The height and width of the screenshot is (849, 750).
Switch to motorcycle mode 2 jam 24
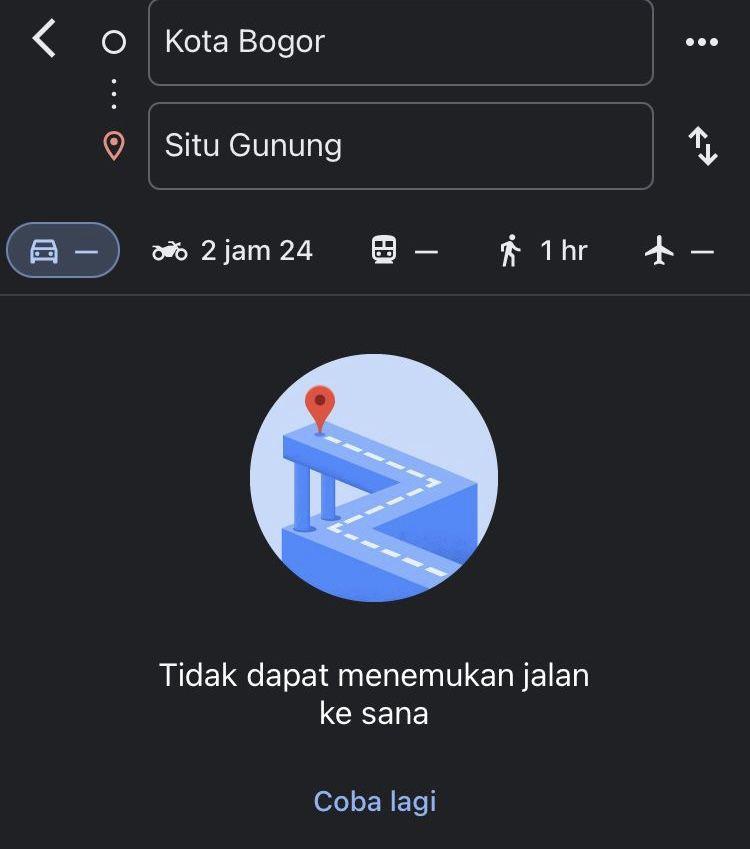pos(232,250)
